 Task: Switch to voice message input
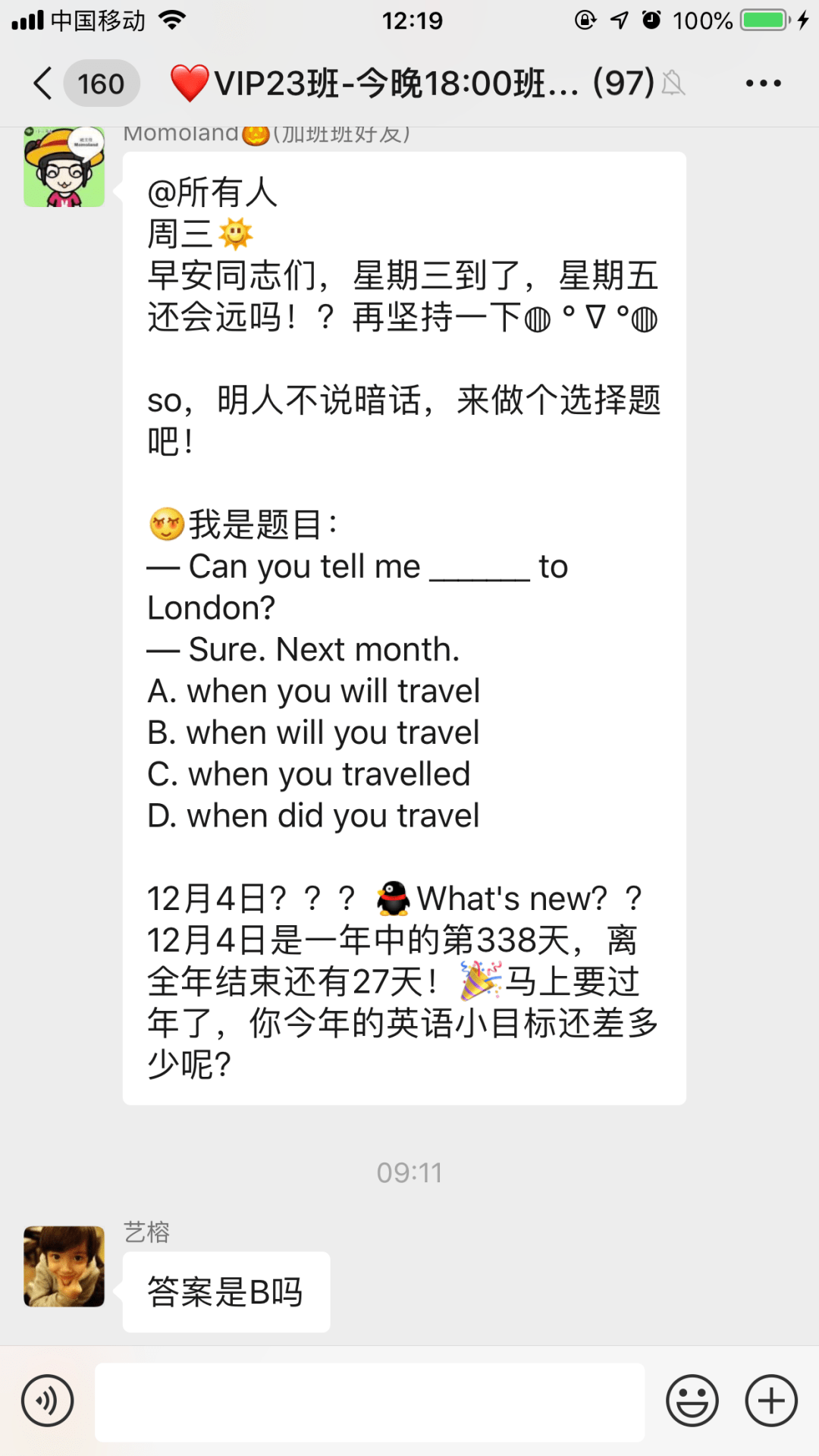(x=48, y=1401)
